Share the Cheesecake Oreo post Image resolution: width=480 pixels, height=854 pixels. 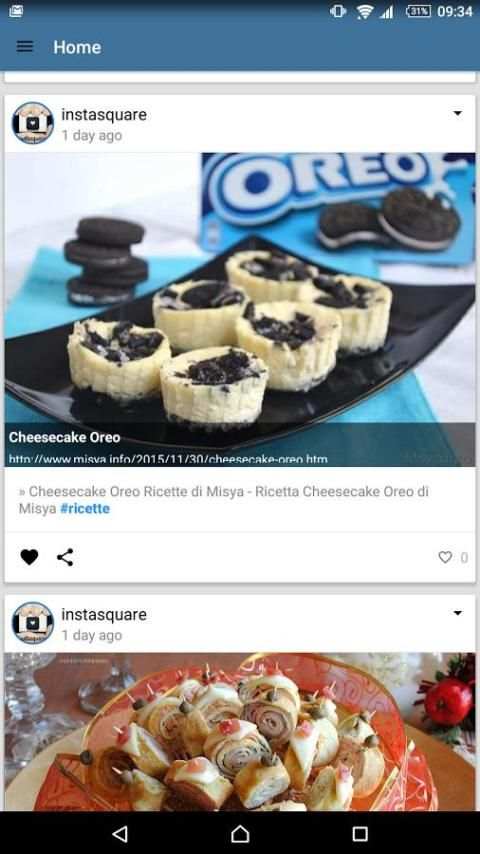[65, 557]
